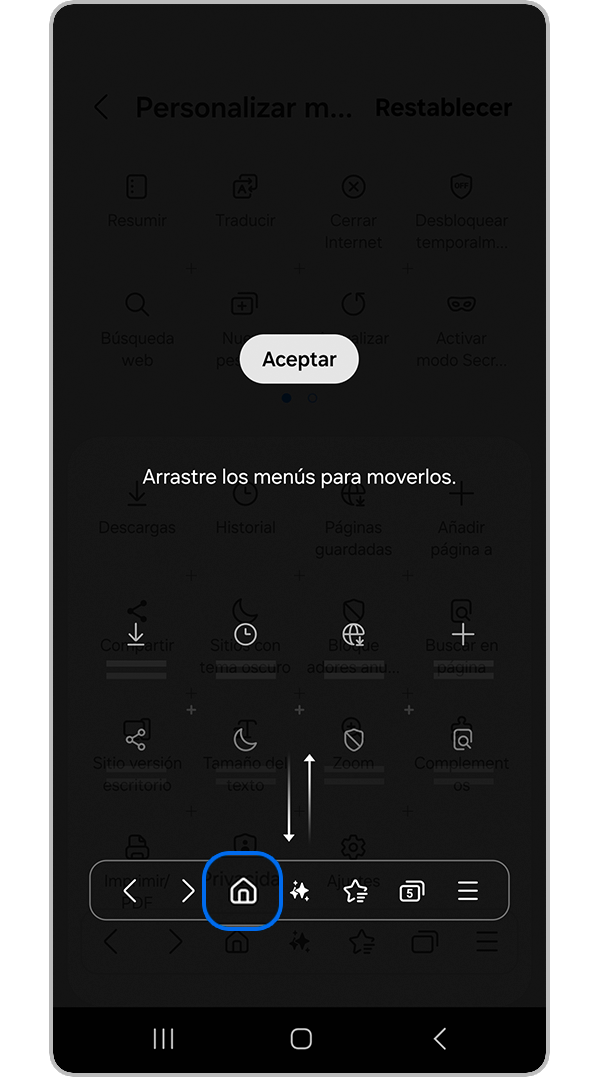Image resolution: width=600 pixels, height=1077 pixels.
Task: Tap the Aceptar button
Action: [x=299, y=359]
